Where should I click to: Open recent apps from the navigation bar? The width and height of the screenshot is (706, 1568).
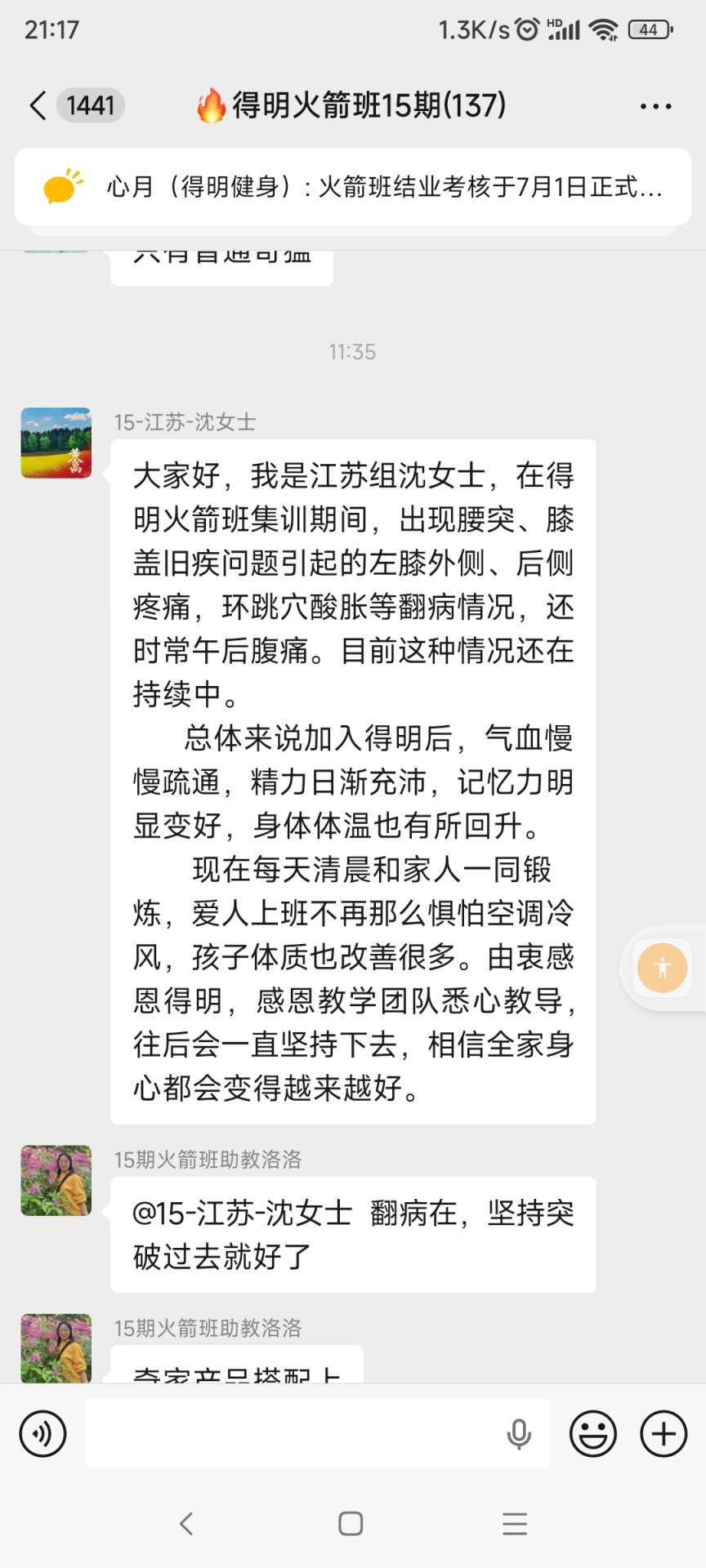point(515,1523)
